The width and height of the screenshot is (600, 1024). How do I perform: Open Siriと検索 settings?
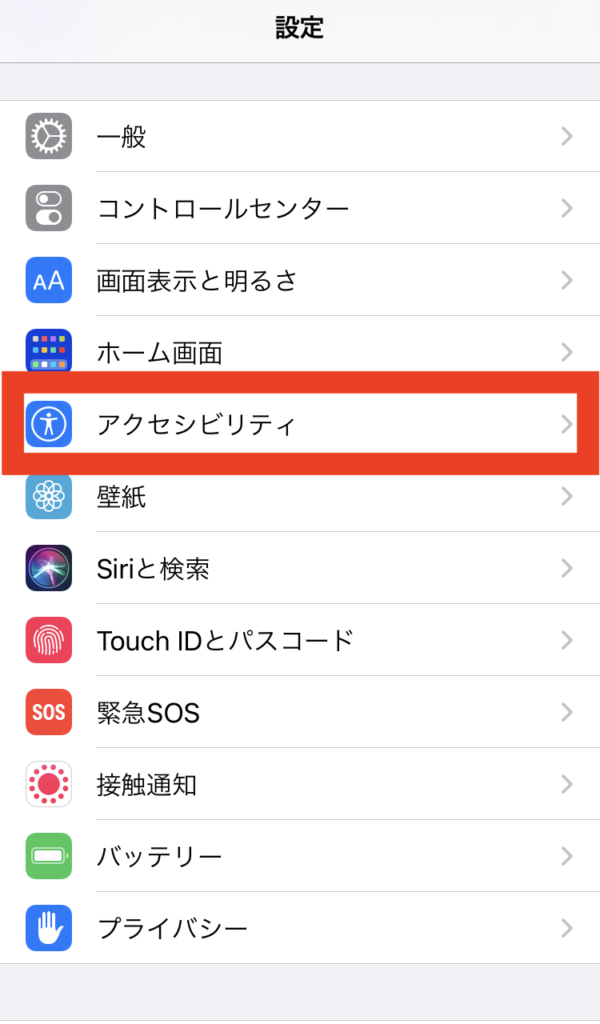300,568
